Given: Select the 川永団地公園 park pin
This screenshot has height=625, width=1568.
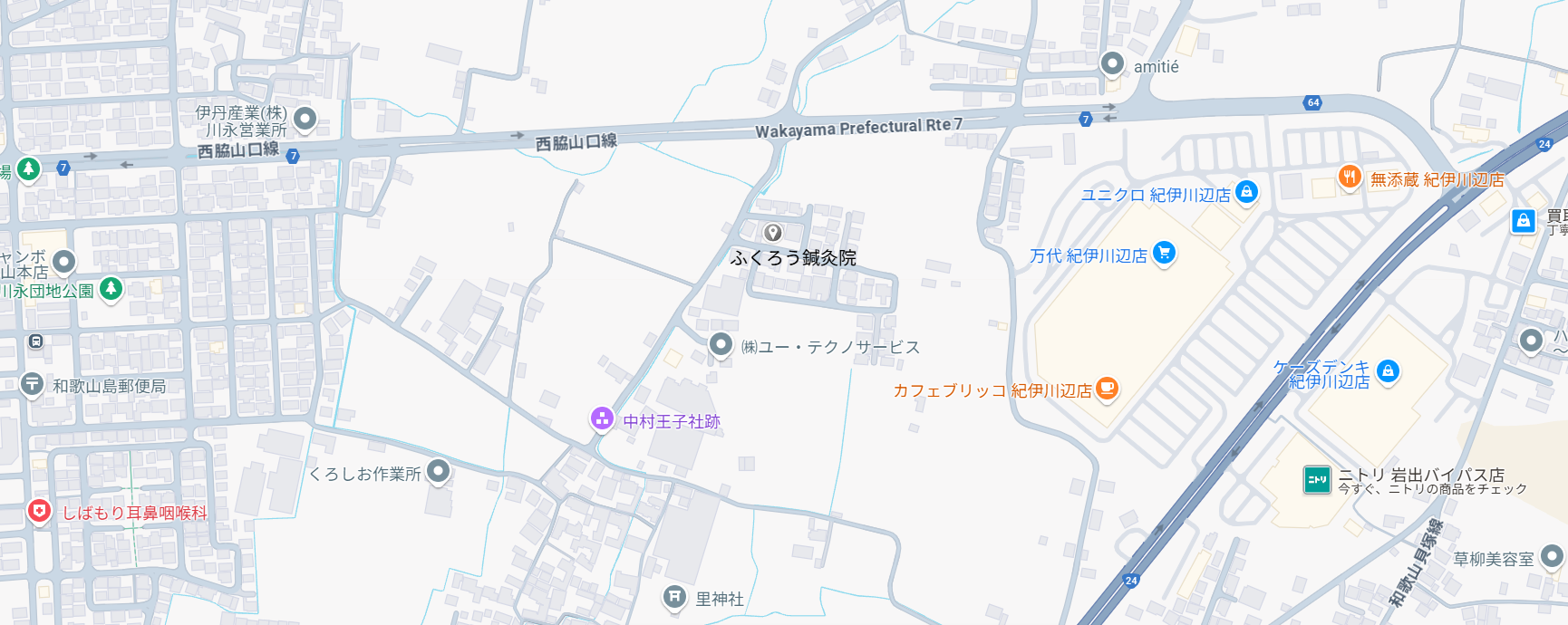Looking at the screenshot, I should pyautogui.click(x=111, y=289).
